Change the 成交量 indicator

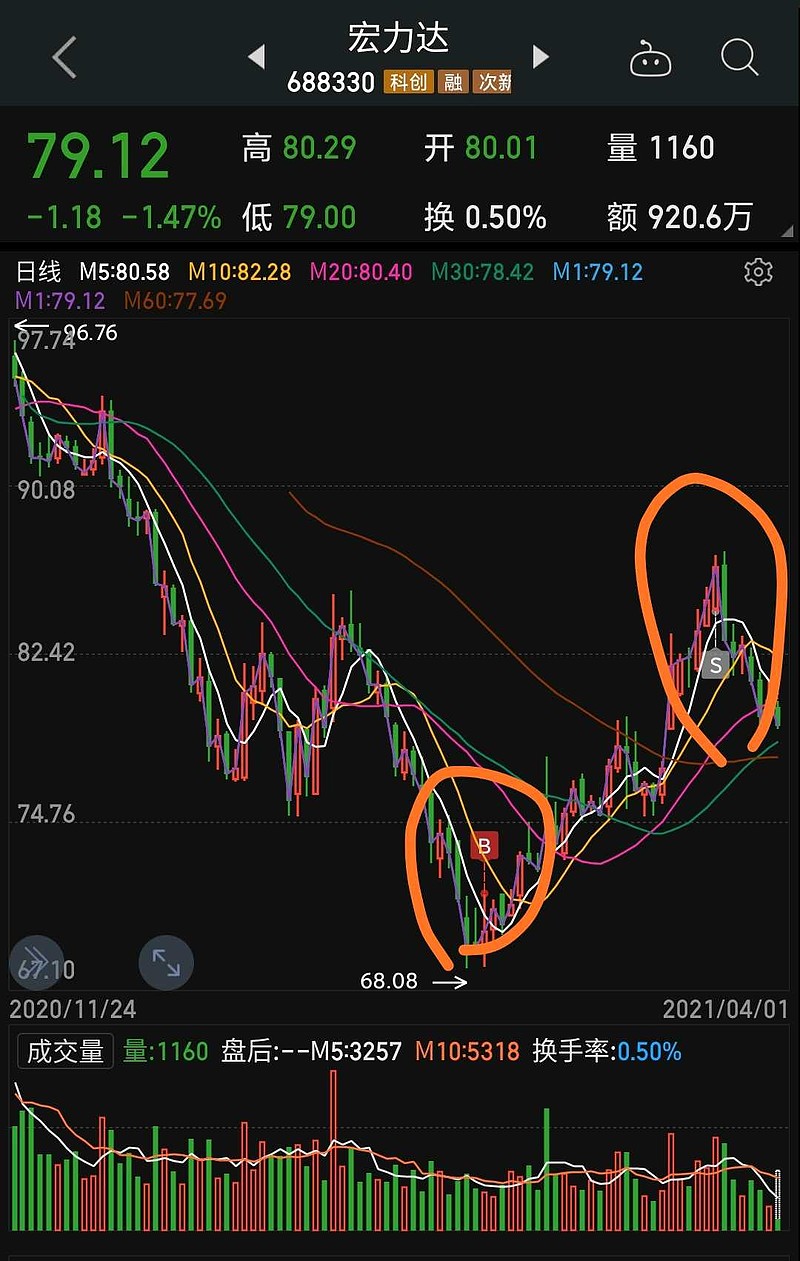[x=65, y=1051]
